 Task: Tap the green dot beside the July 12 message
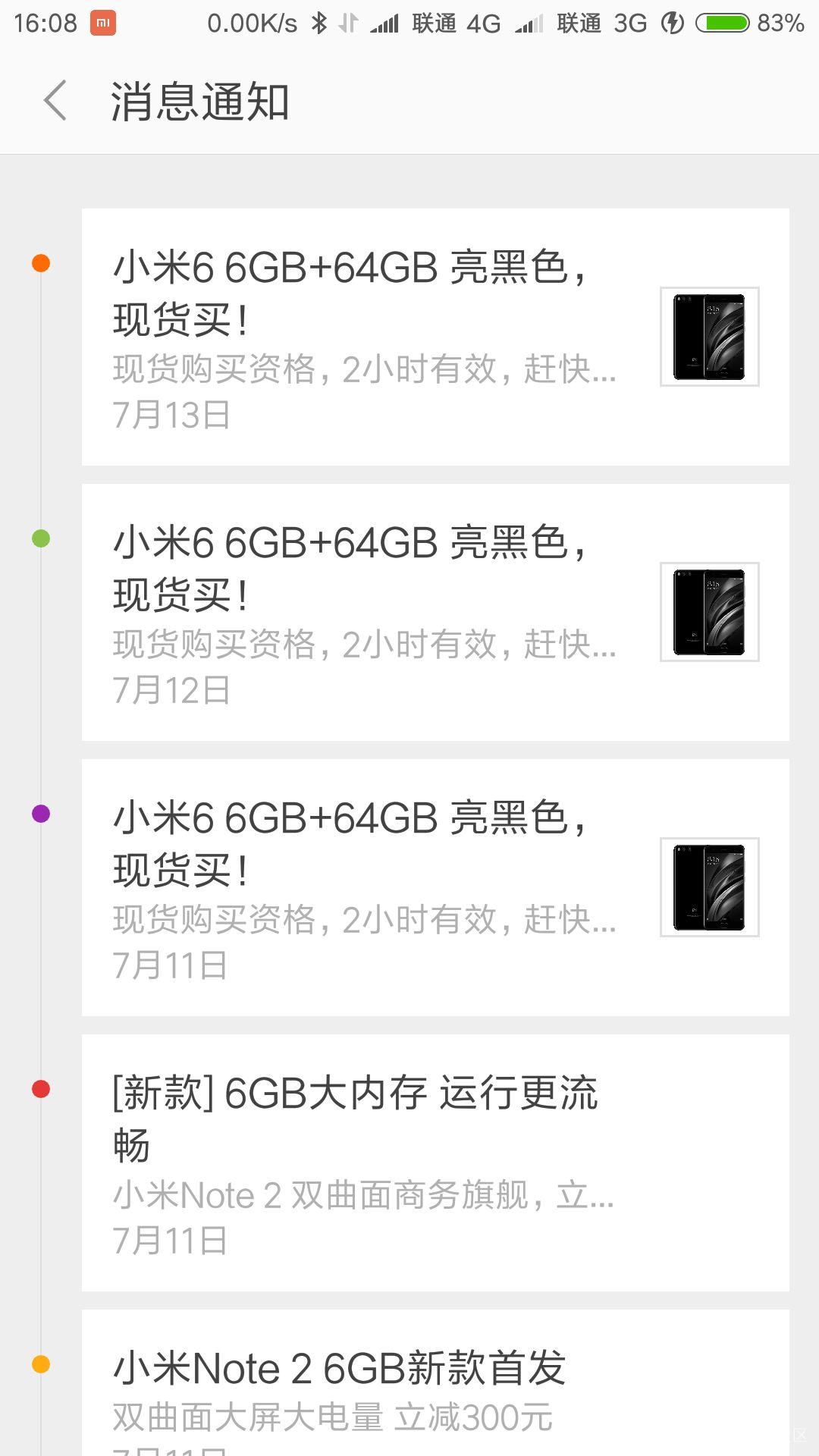click(42, 540)
